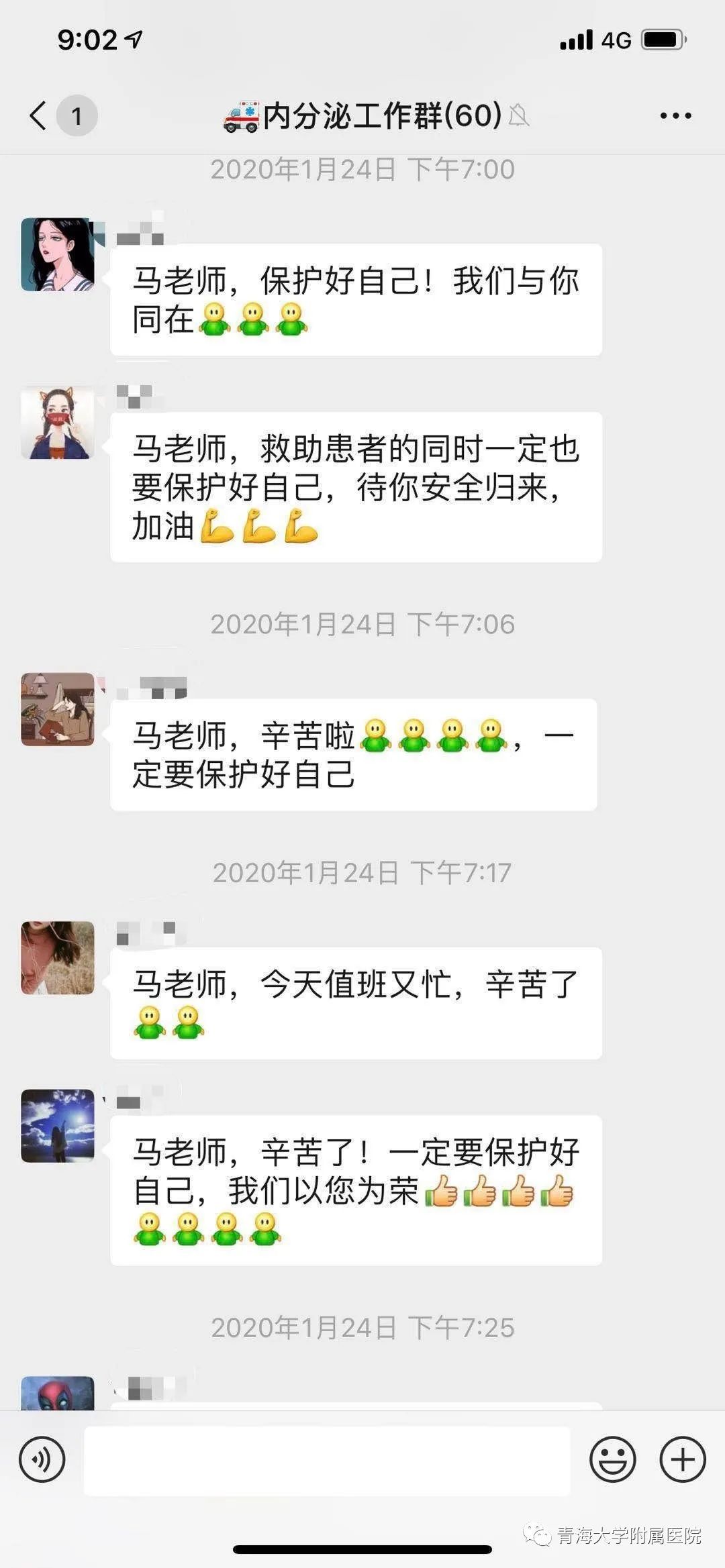Switch to voice message input
725x1568 pixels.
[42, 1459]
